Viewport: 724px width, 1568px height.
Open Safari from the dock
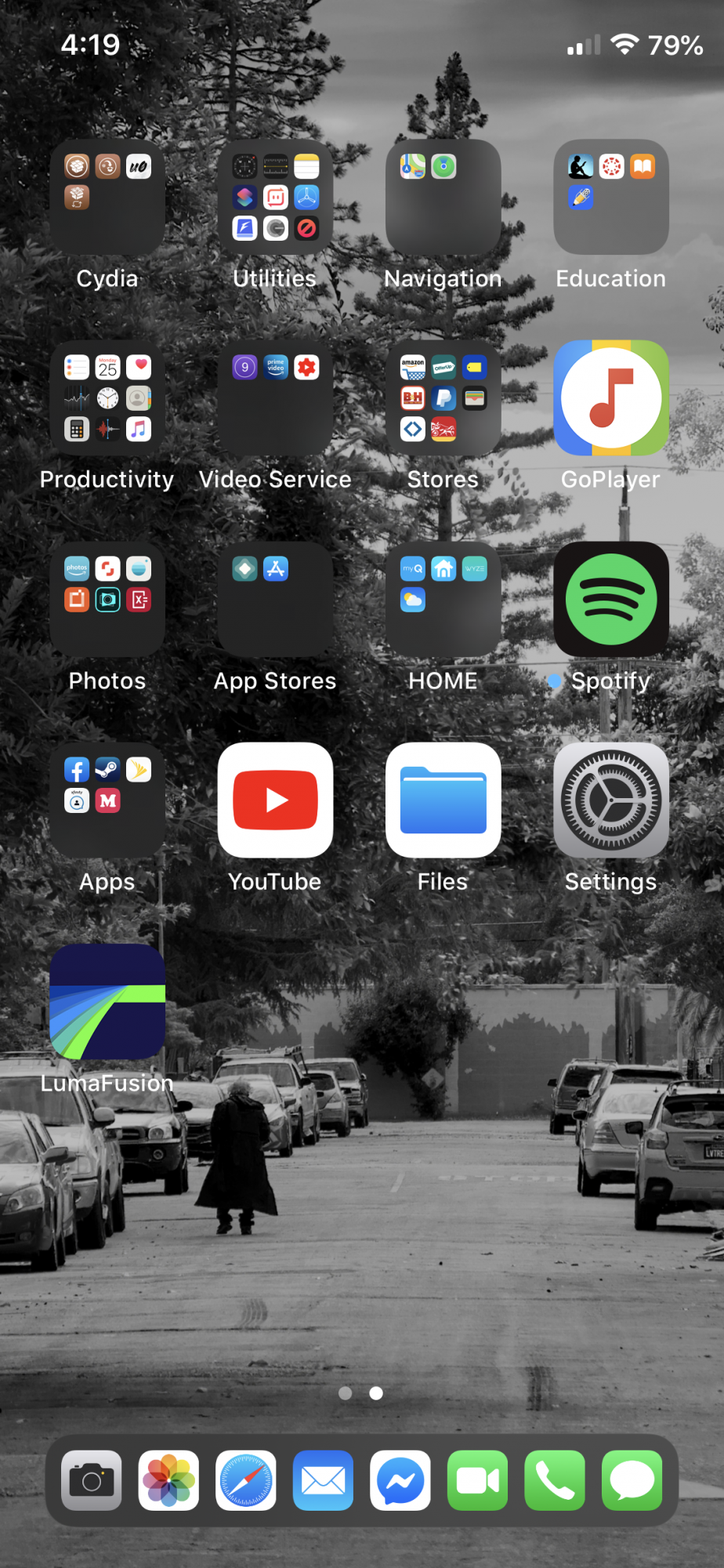pyautogui.click(x=246, y=1480)
